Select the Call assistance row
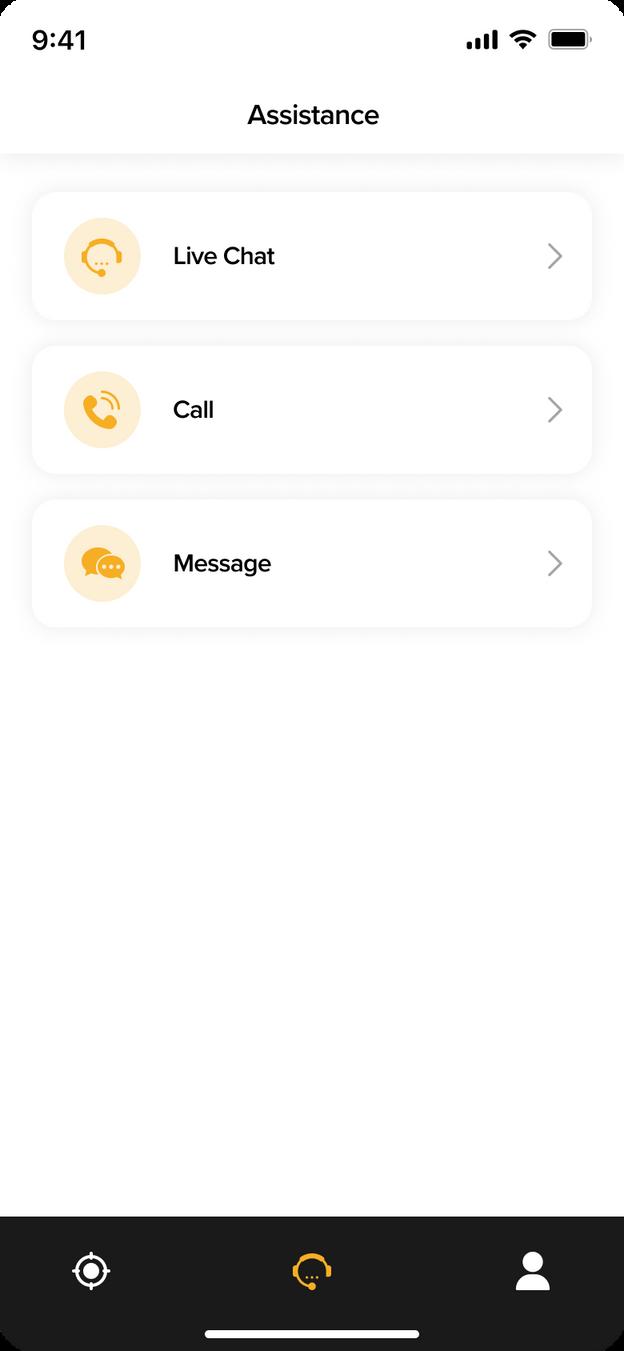 point(311,410)
